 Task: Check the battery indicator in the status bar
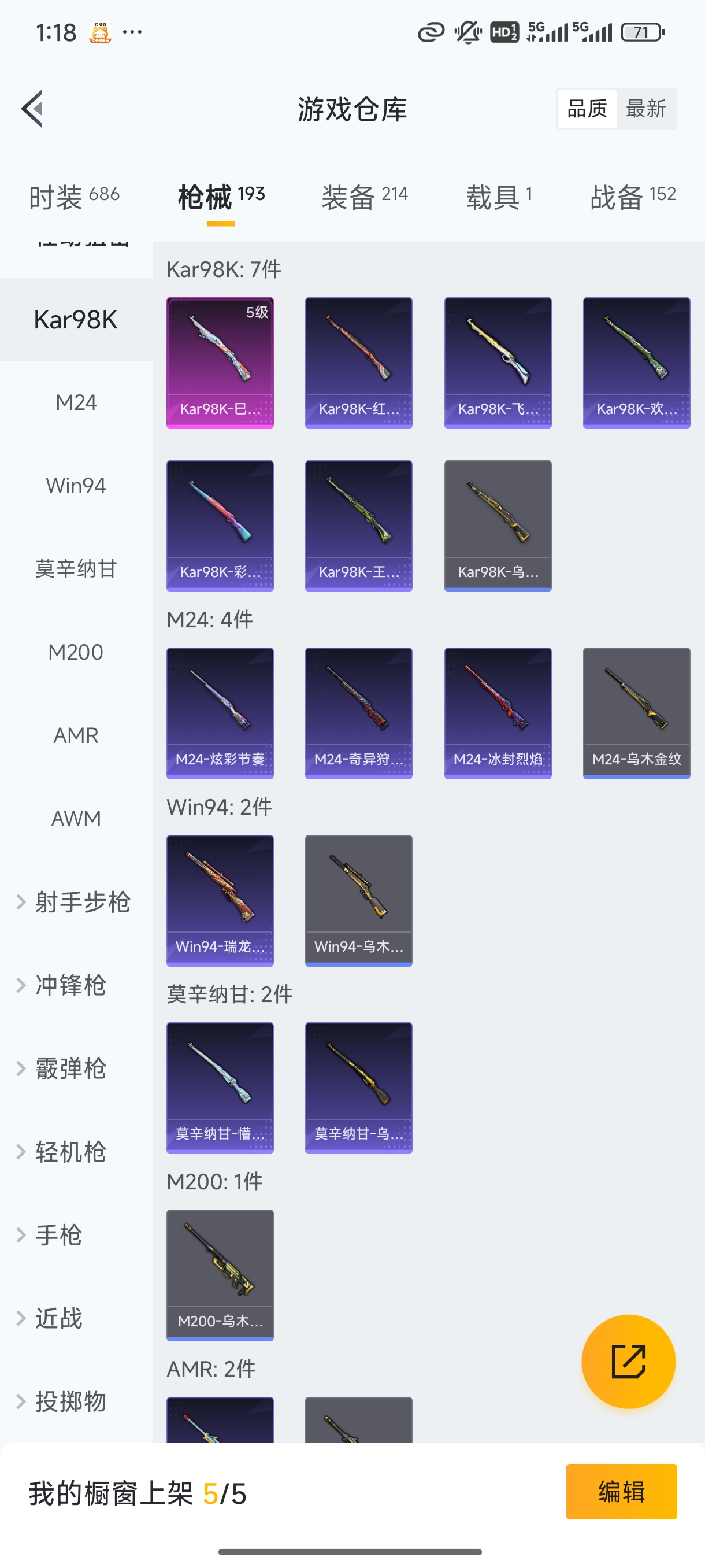click(640, 32)
